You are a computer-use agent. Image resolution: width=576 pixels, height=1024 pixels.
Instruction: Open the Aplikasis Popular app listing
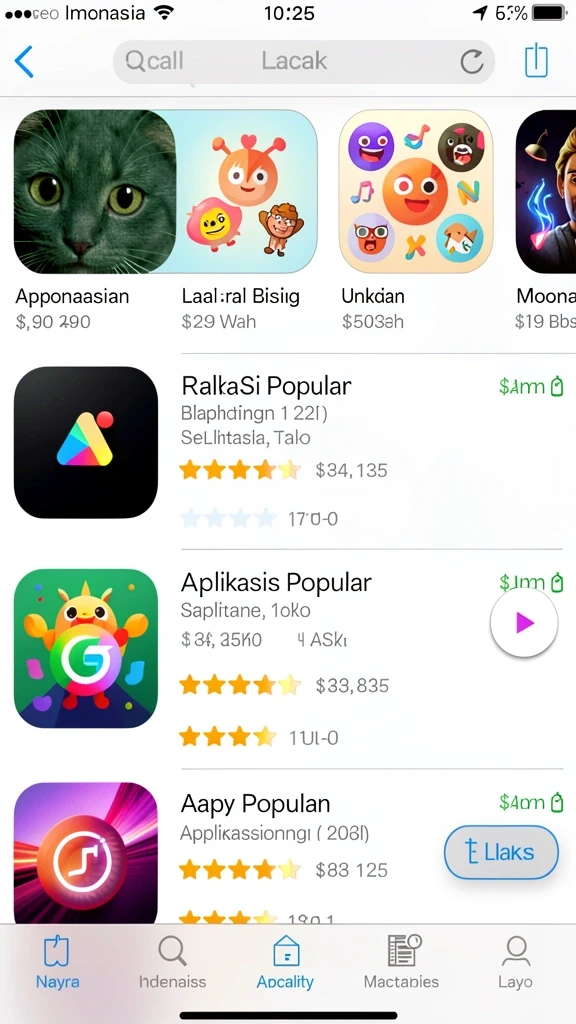pos(276,582)
